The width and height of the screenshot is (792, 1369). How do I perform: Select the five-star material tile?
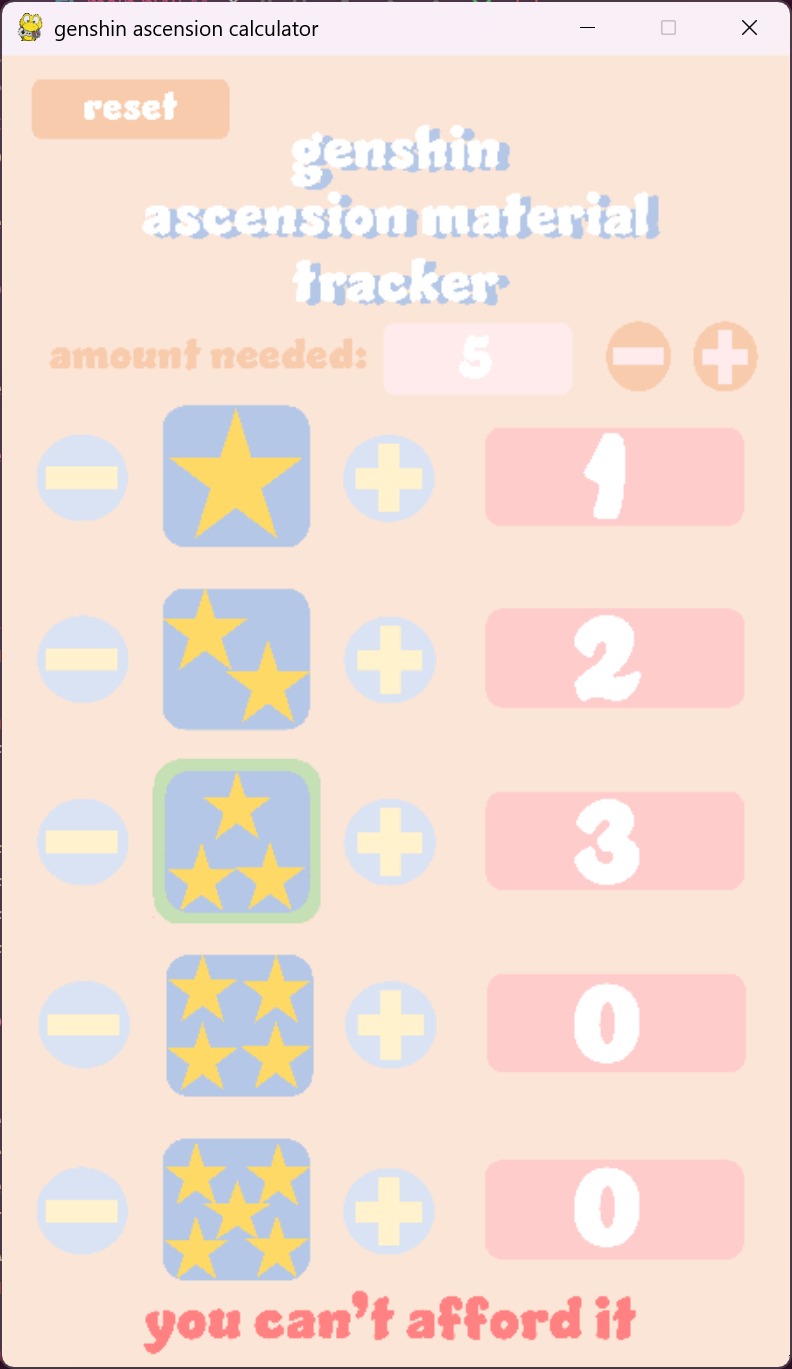click(x=236, y=1209)
